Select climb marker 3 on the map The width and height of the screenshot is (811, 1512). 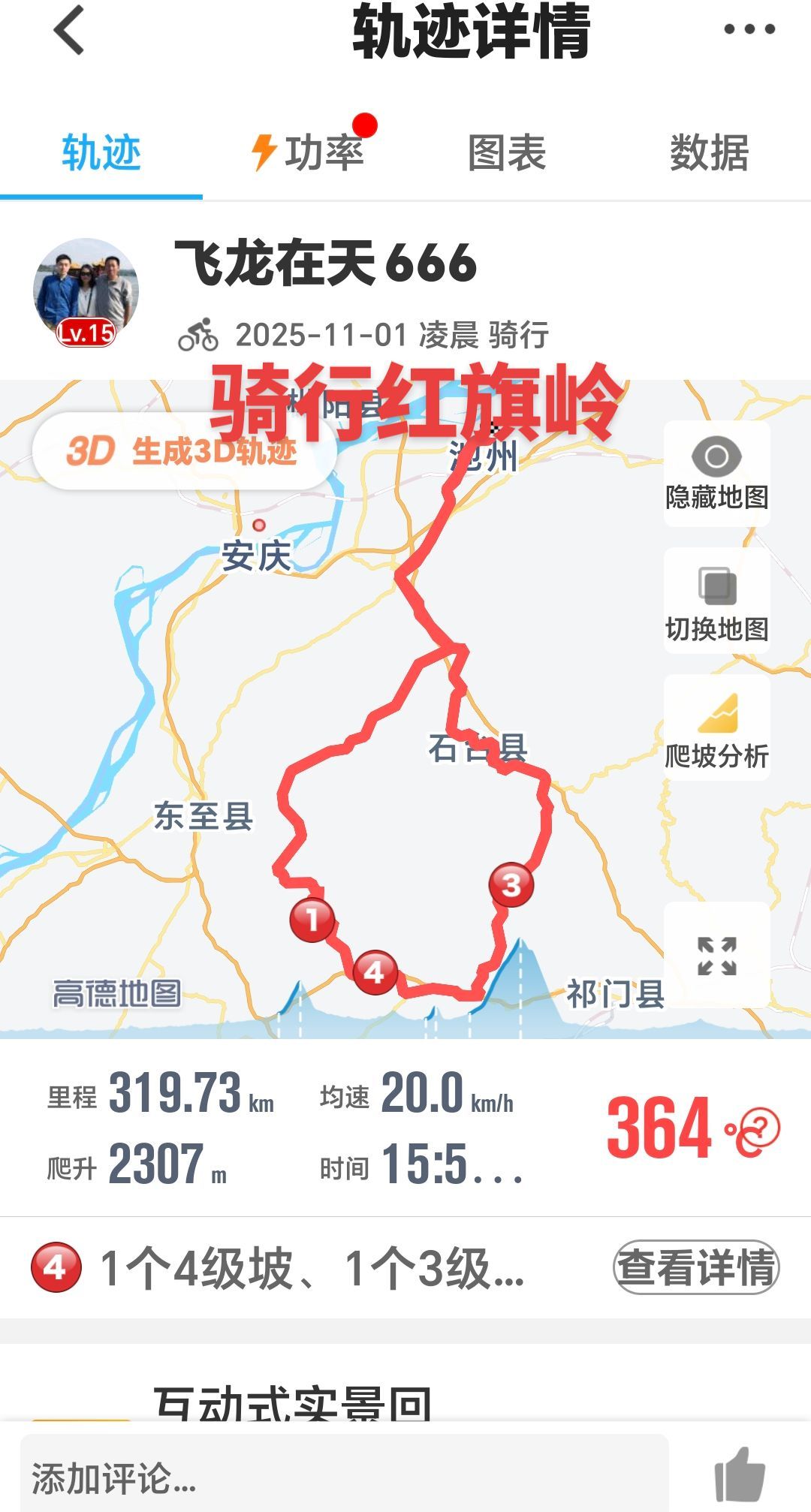(511, 884)
